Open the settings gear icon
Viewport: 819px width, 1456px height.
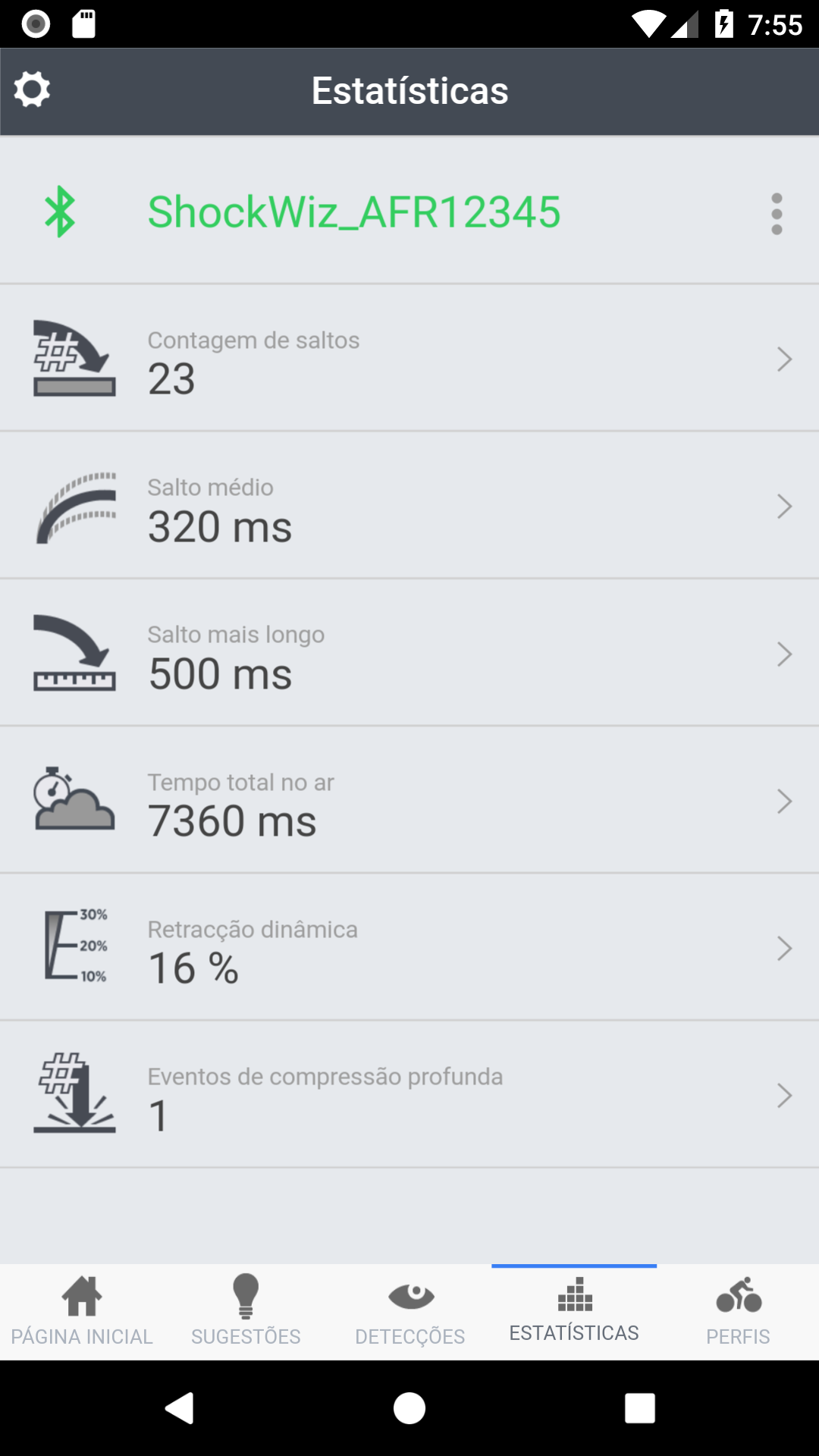click(32, 90)
